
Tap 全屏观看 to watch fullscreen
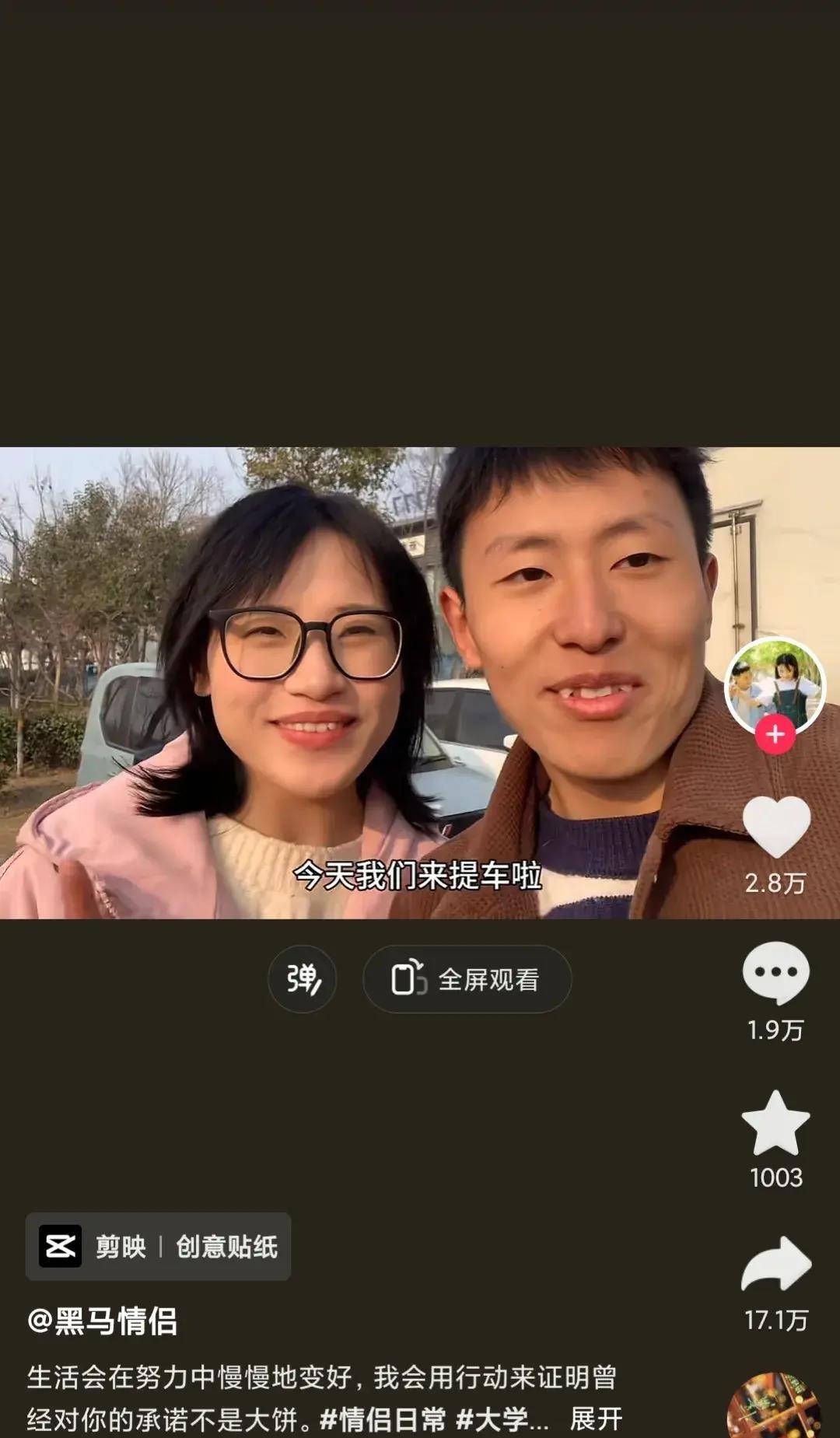pos(467,979)
